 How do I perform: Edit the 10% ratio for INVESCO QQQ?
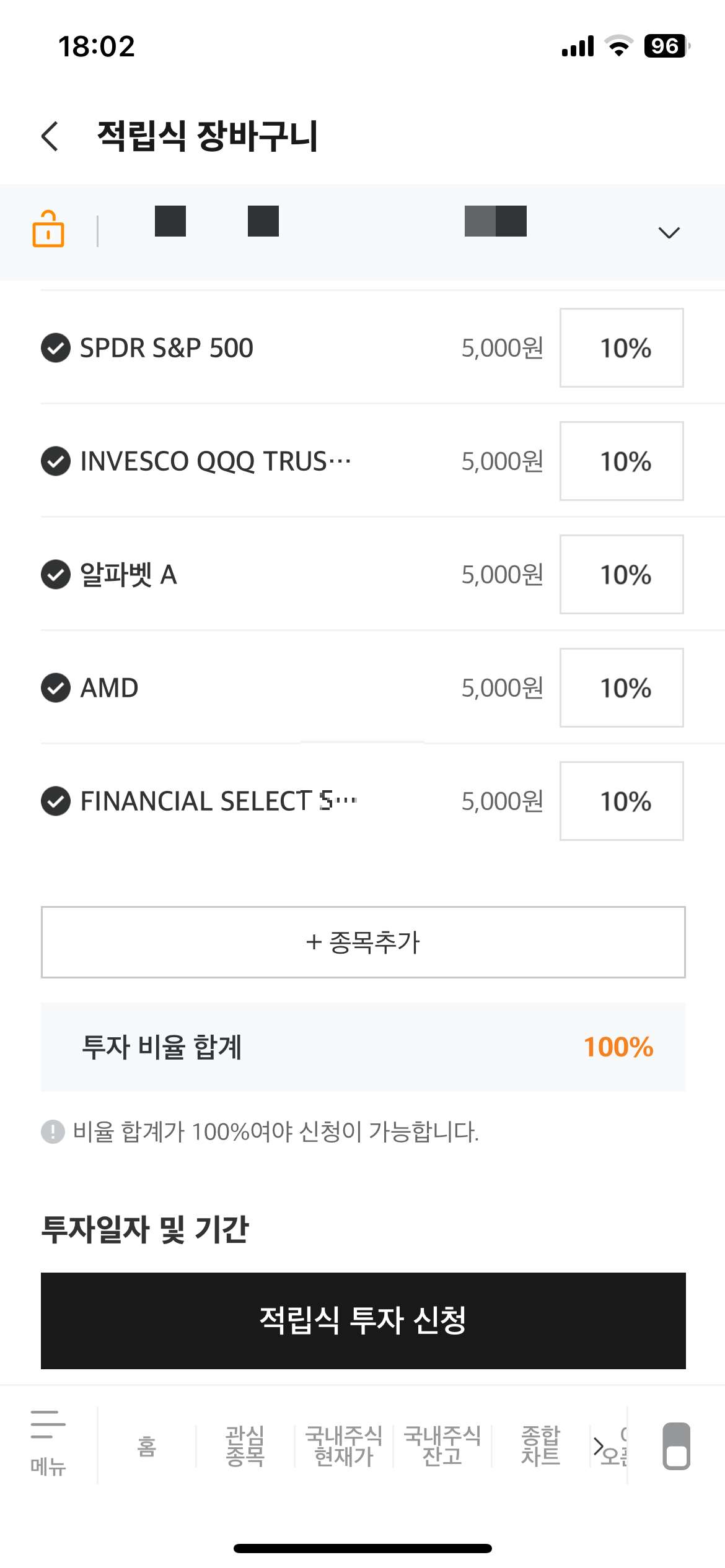click(x=622, y=461)
